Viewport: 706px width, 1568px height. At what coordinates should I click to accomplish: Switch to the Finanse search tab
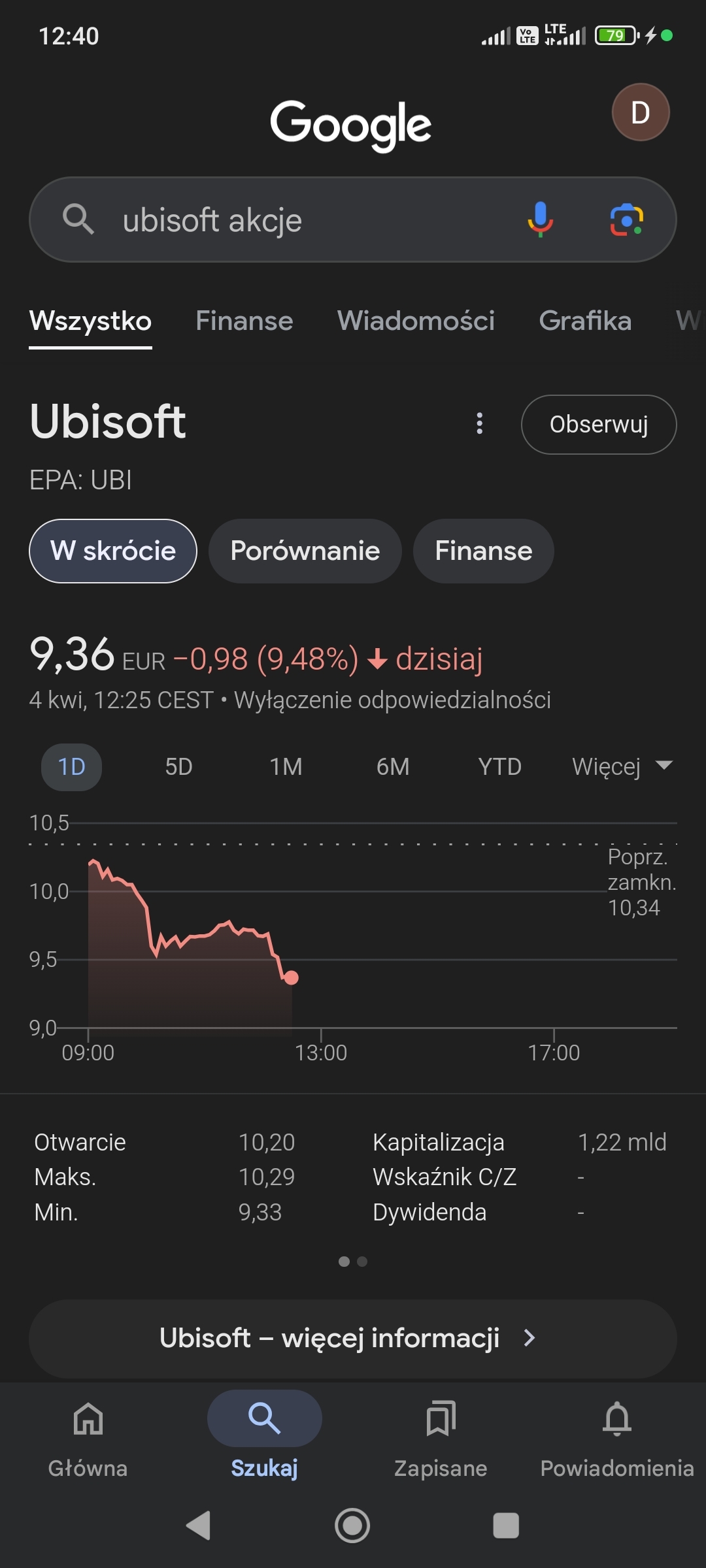pyautogui.click(x=244, y=321)
